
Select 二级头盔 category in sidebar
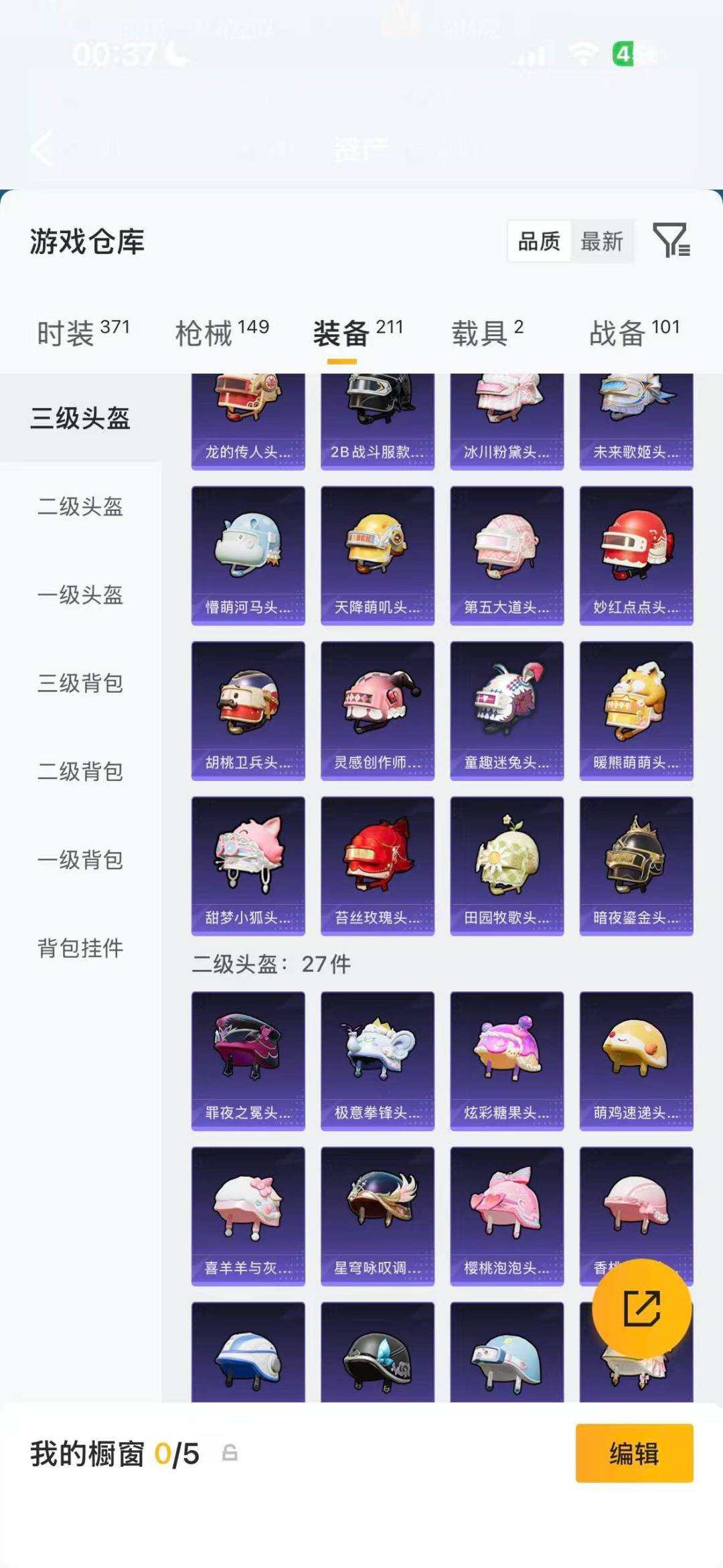(80, 507)
